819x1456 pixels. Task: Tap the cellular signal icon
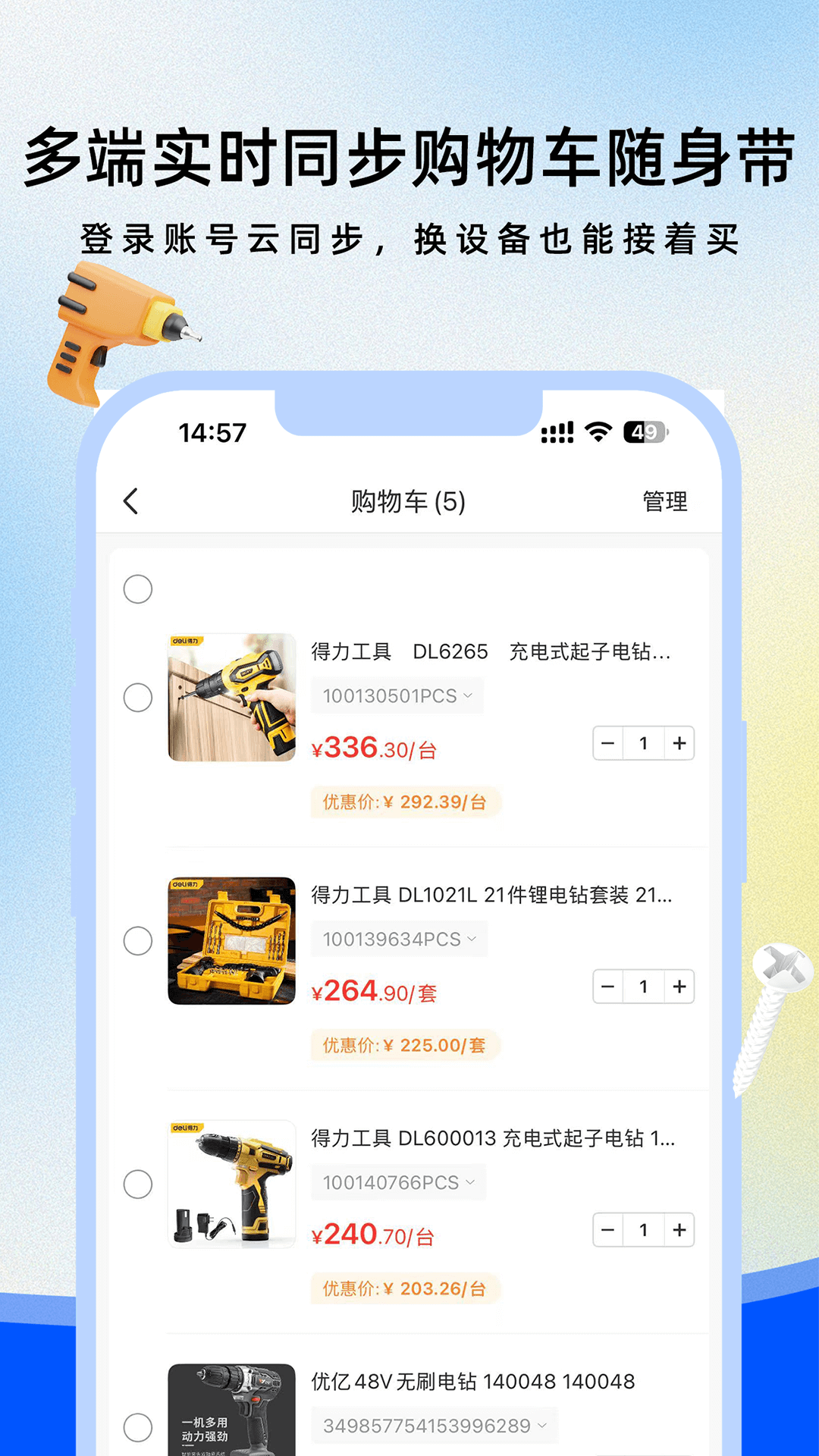557,431
